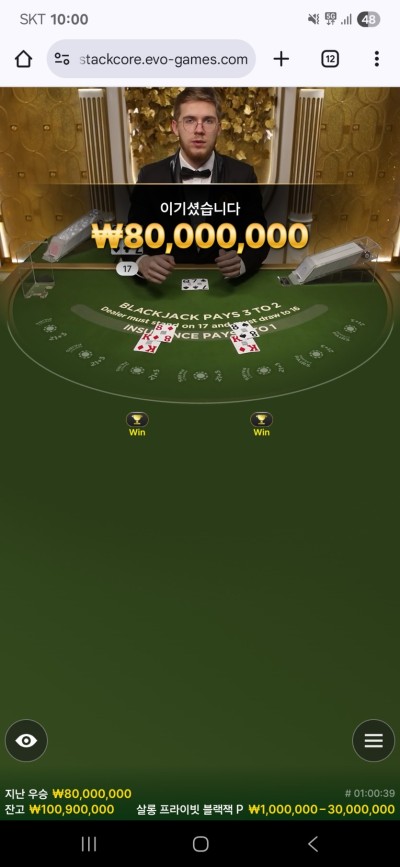Go back with the system back button
This screenshot has width=400, height=867.
313,844
